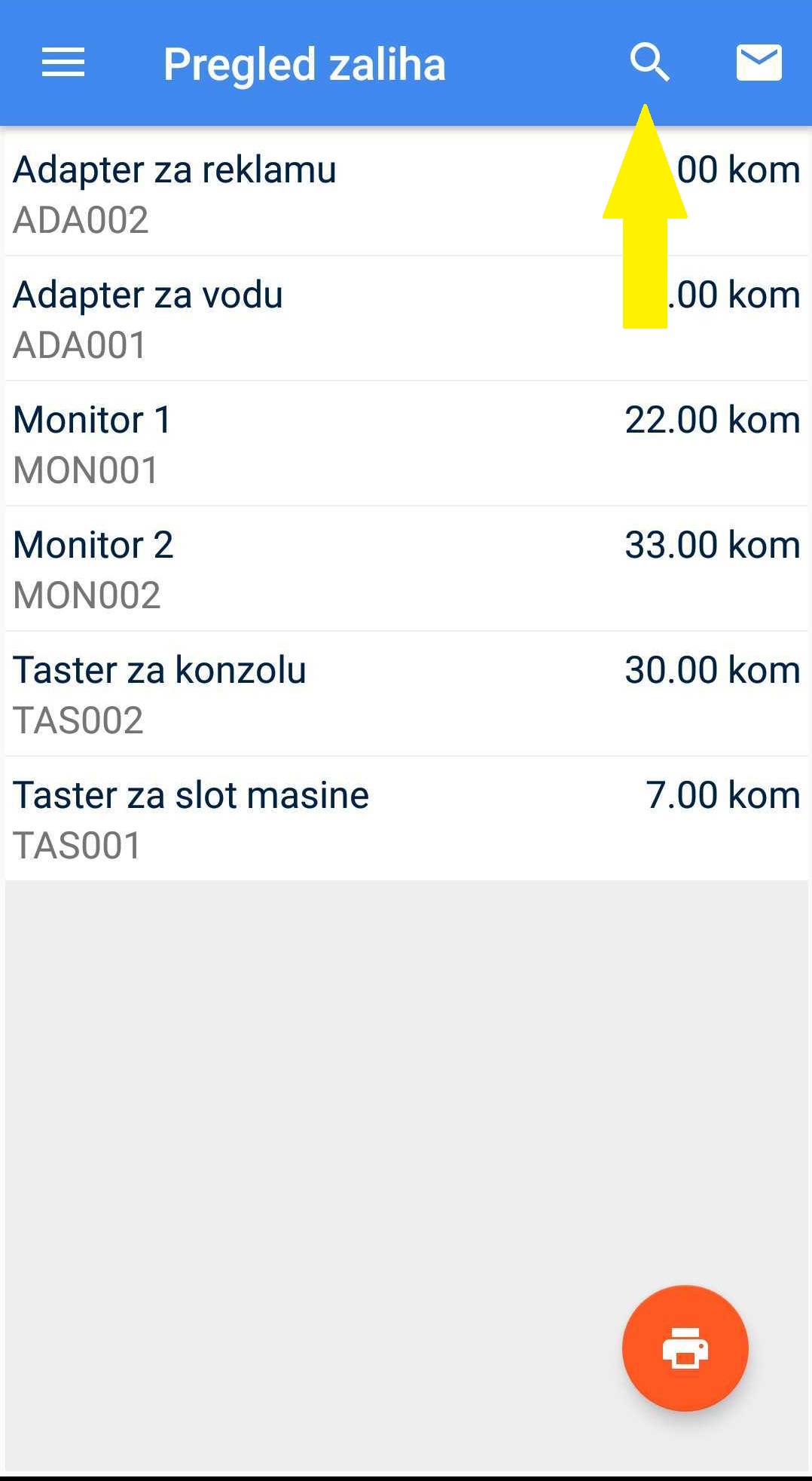The width and height of the screenshot is (812, 1481).
Task: Tap the search magnifier icon
Action: click(x=649, y=62)
